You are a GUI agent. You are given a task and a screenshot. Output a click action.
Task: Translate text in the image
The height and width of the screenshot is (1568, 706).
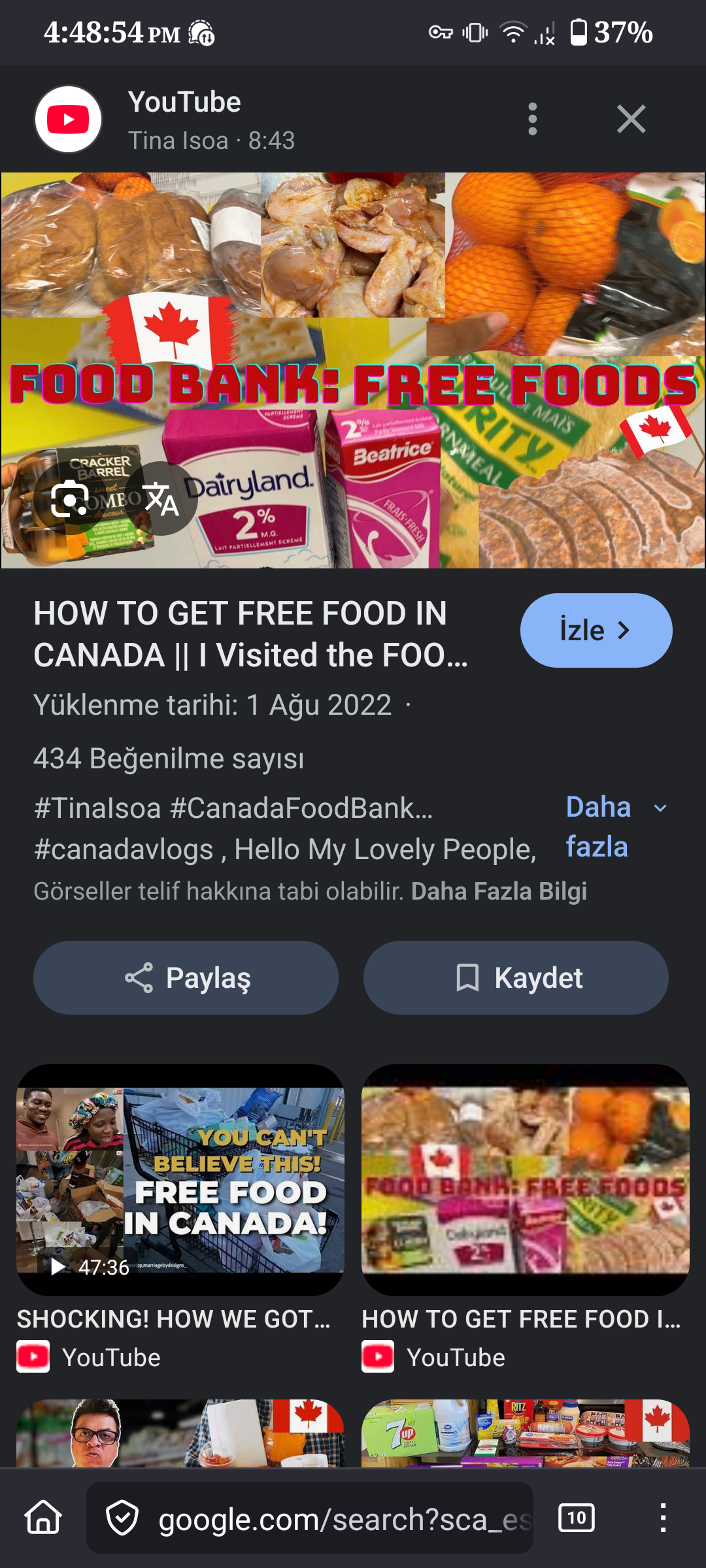coord(161,499)
